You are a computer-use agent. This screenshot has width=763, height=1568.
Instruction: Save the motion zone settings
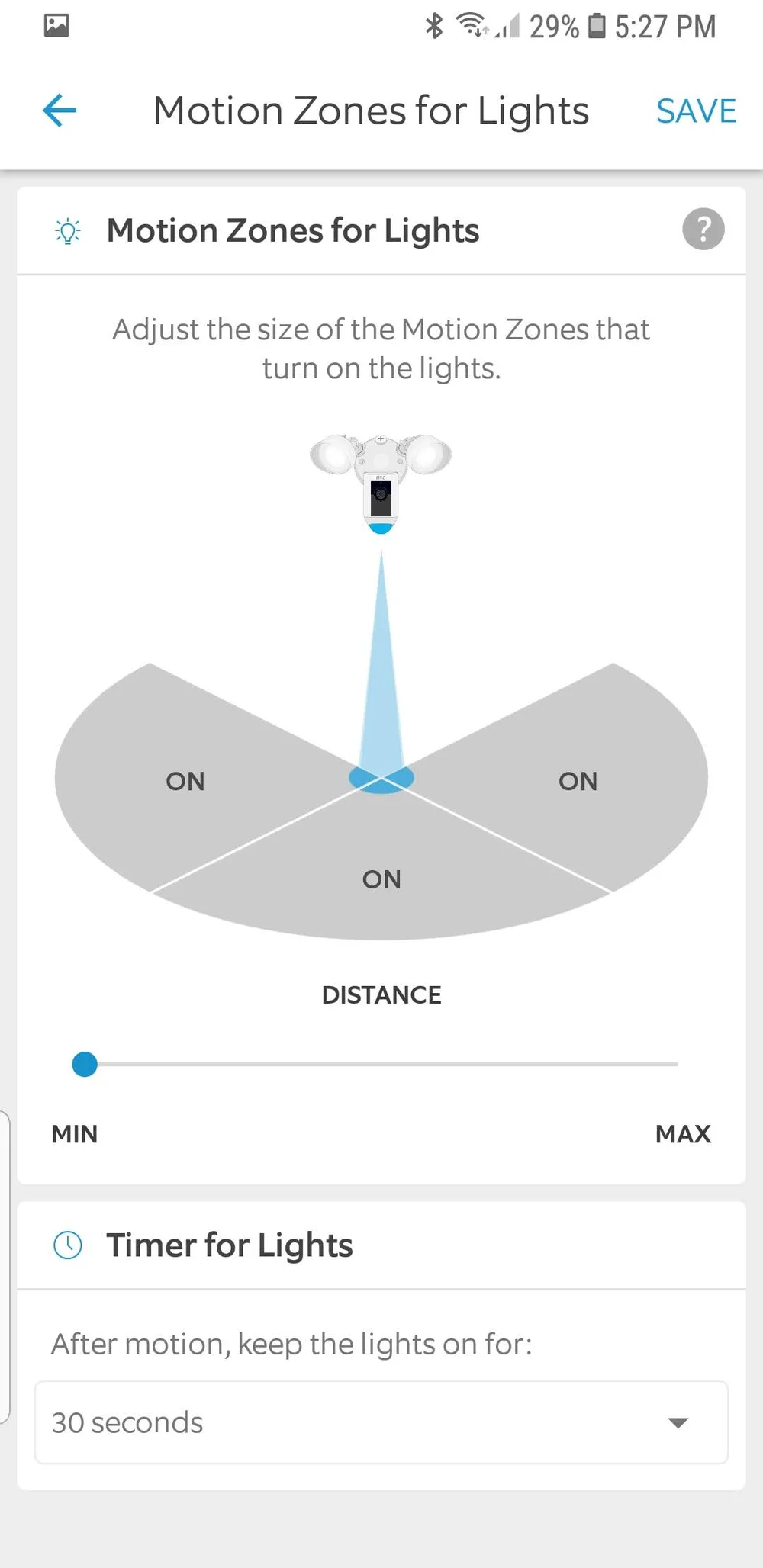pos(696,111)
